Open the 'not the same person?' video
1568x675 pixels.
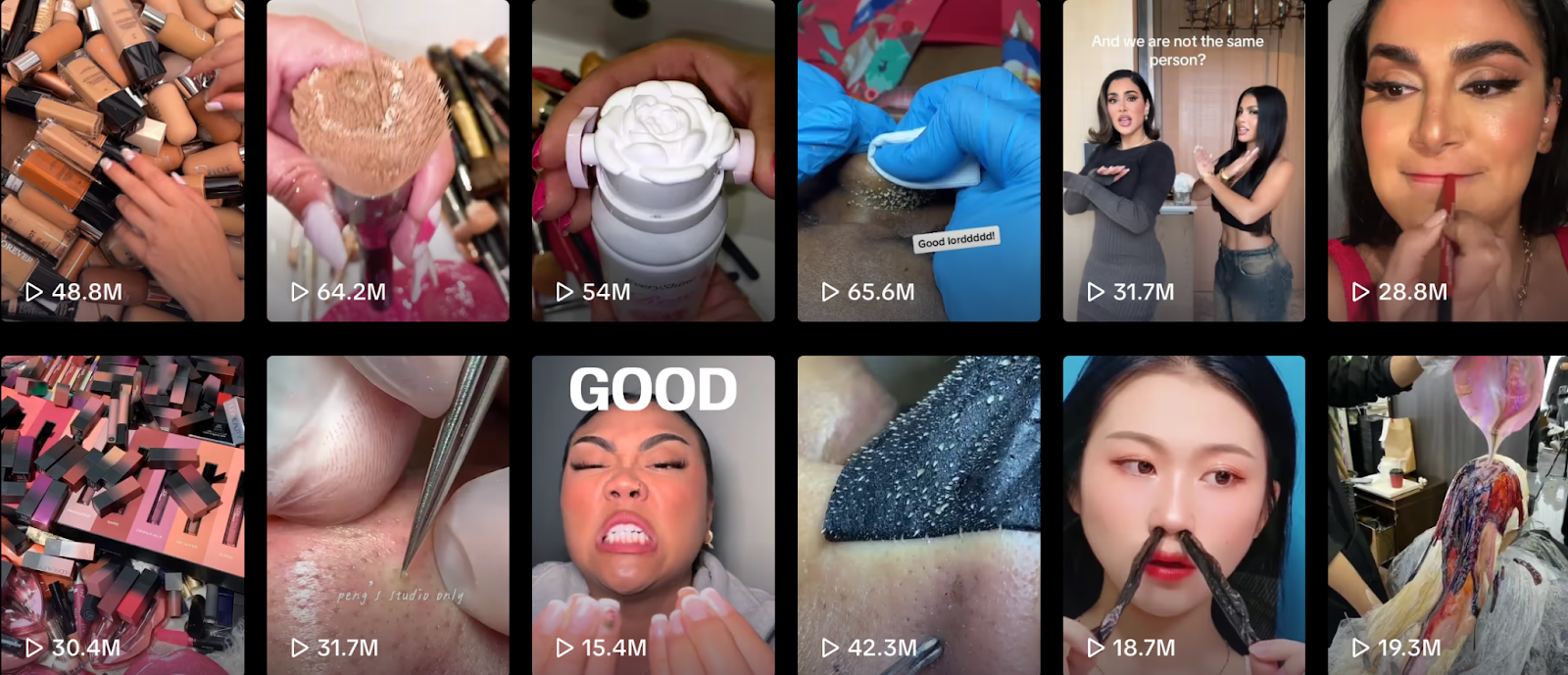tap(1184, 161)
